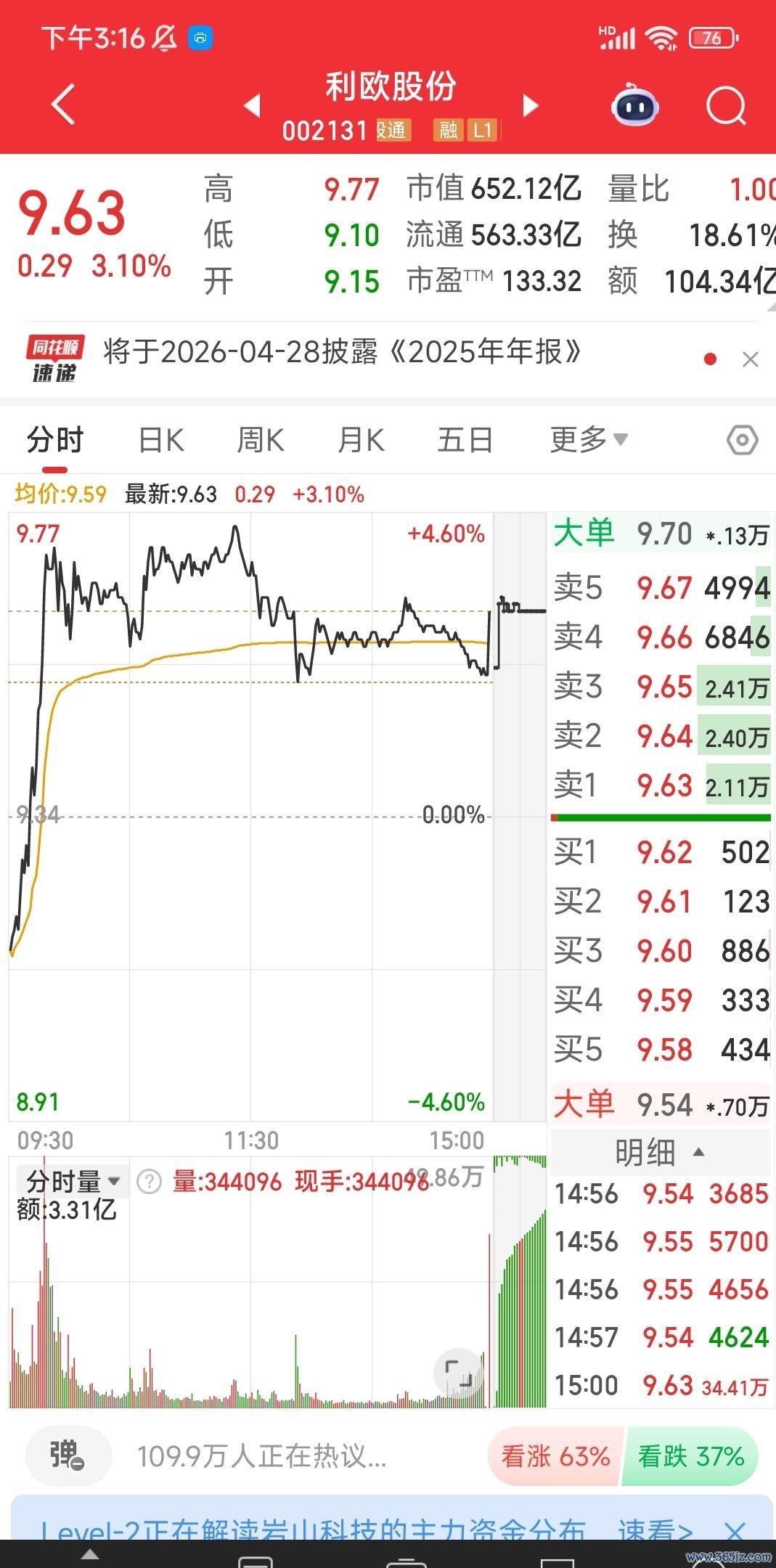Collapse the 明细 trade details list
This screenshot has width=776, height=1568.
coord(660,1152)
